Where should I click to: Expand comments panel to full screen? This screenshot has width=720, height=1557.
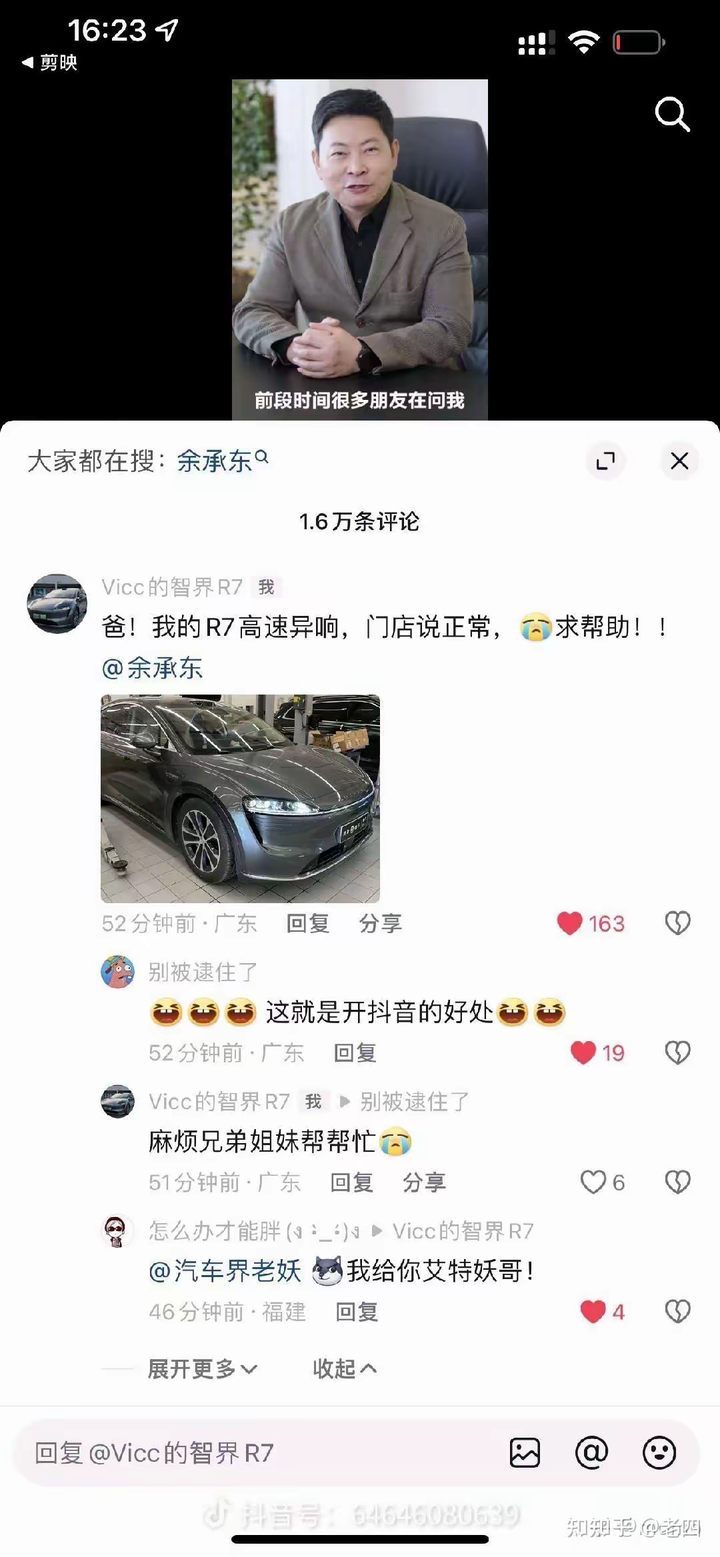click(605, 461)
